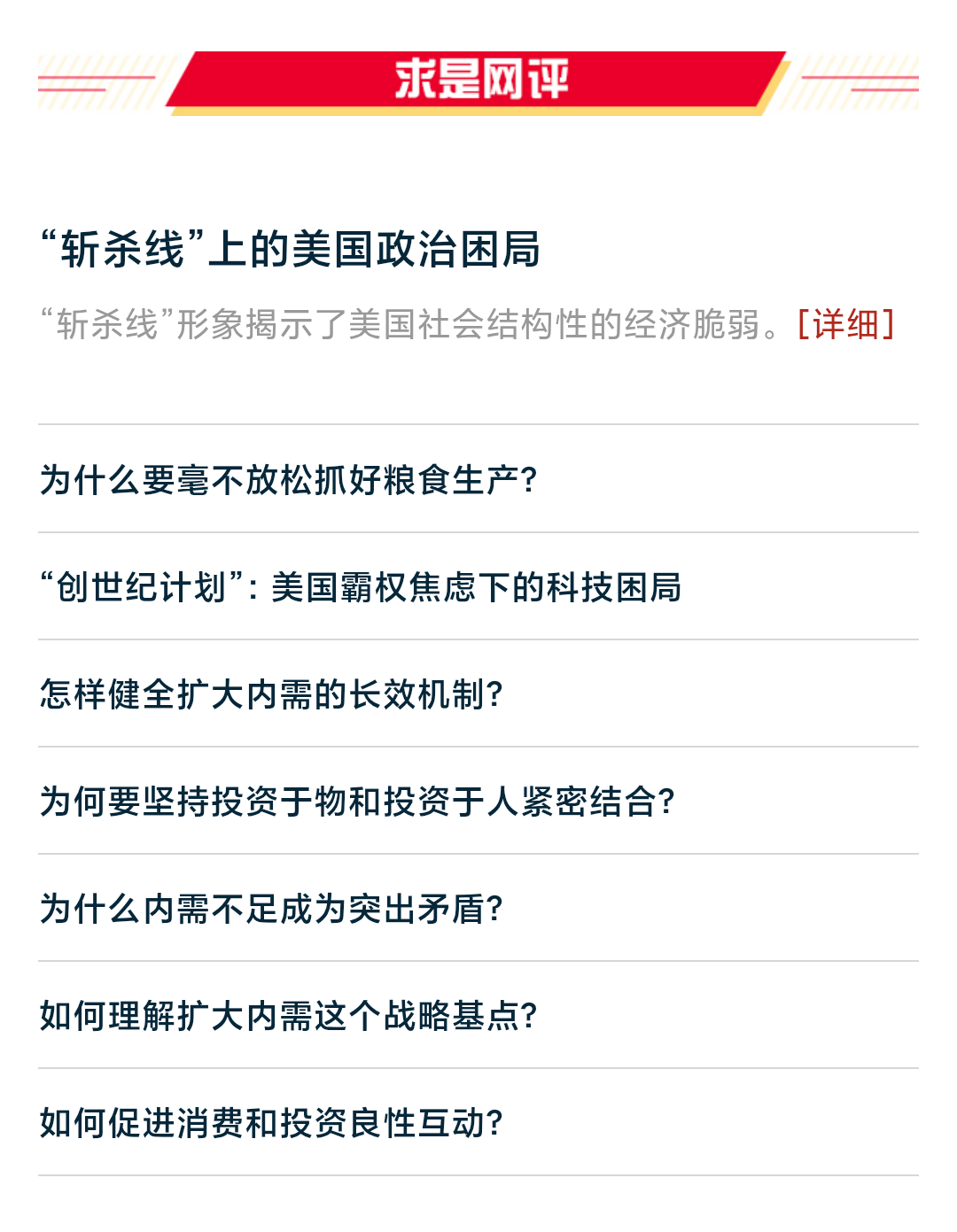Open 如何促进消费和投资良性互动? article

point(271,1123)
